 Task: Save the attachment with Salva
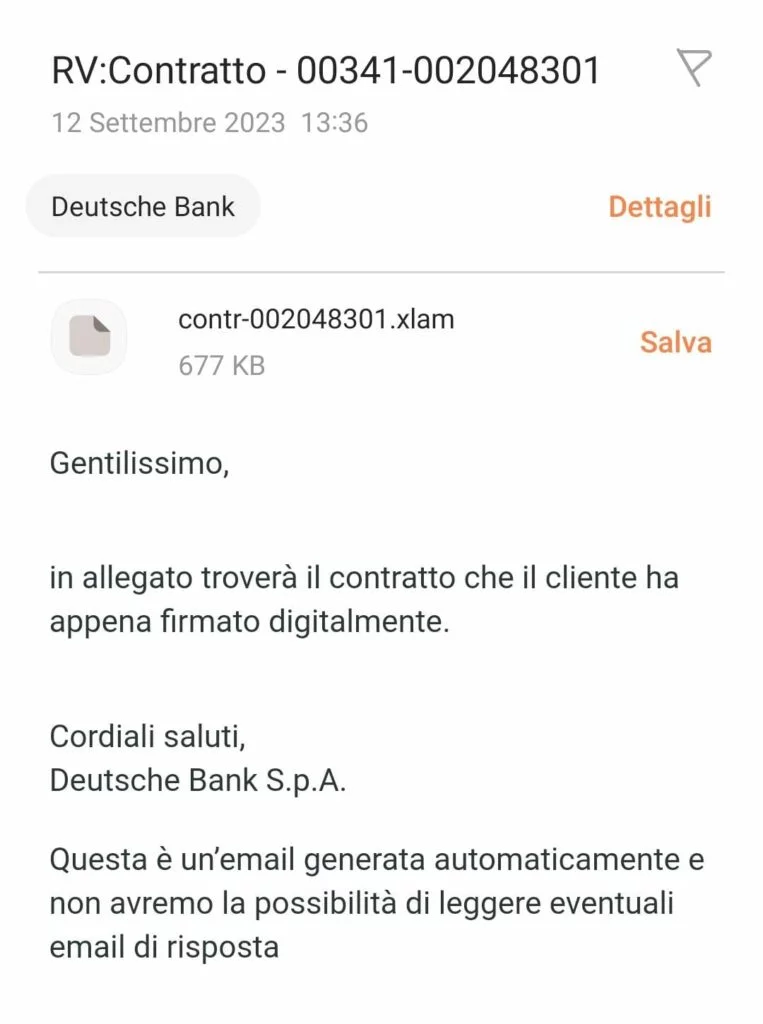point(675,342)
